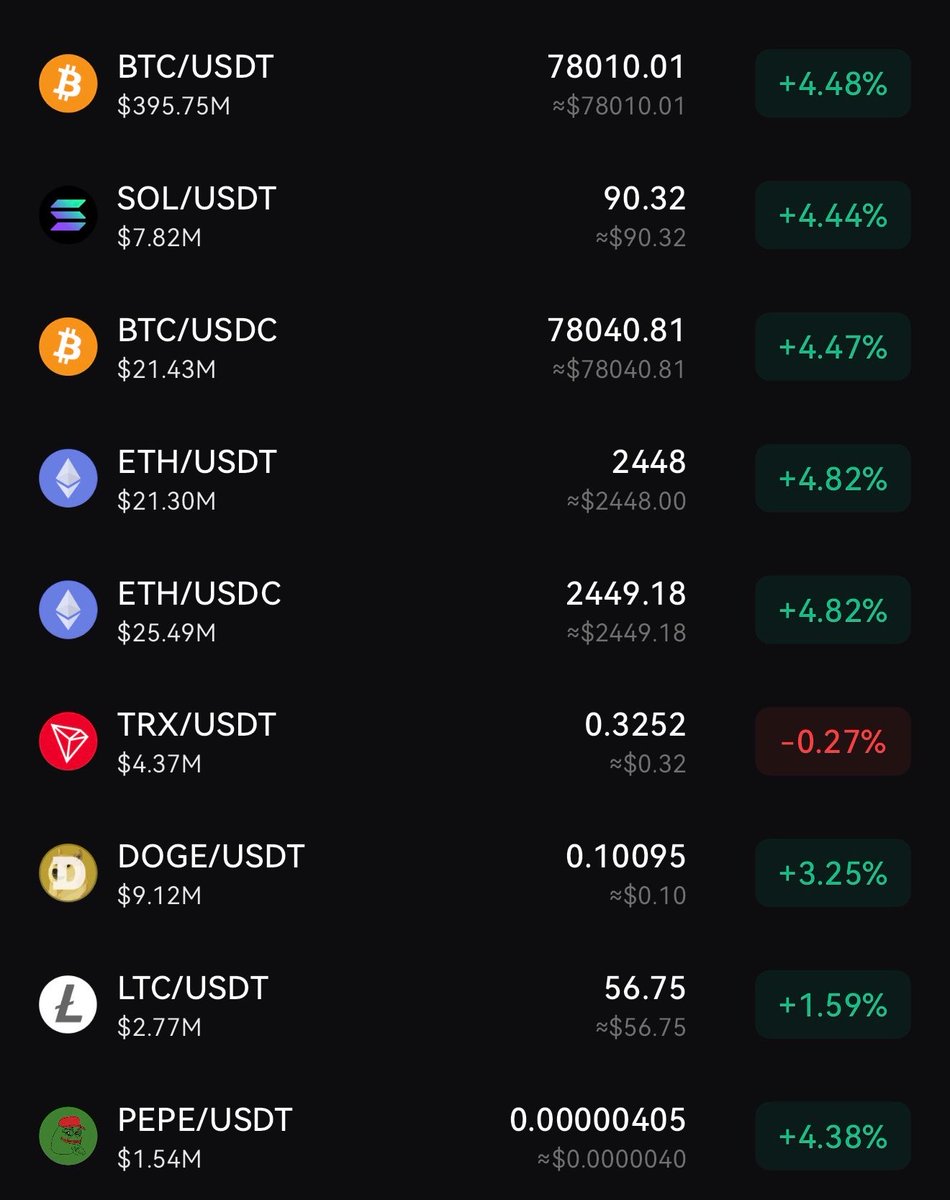Open the ETH/USDT market

tap(196, 463)
